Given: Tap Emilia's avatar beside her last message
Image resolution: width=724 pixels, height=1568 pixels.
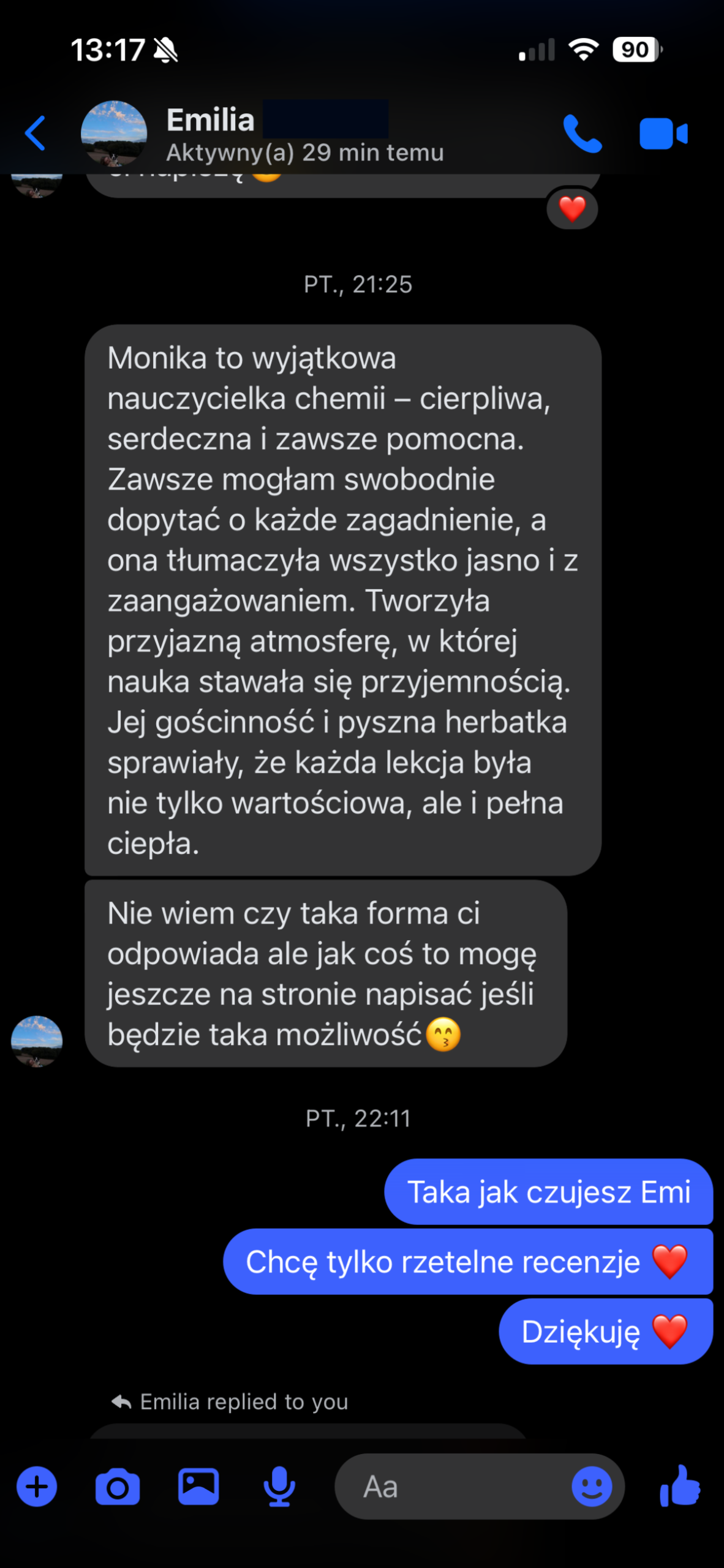Looking at the screenshot, I should coord(37,1041).
